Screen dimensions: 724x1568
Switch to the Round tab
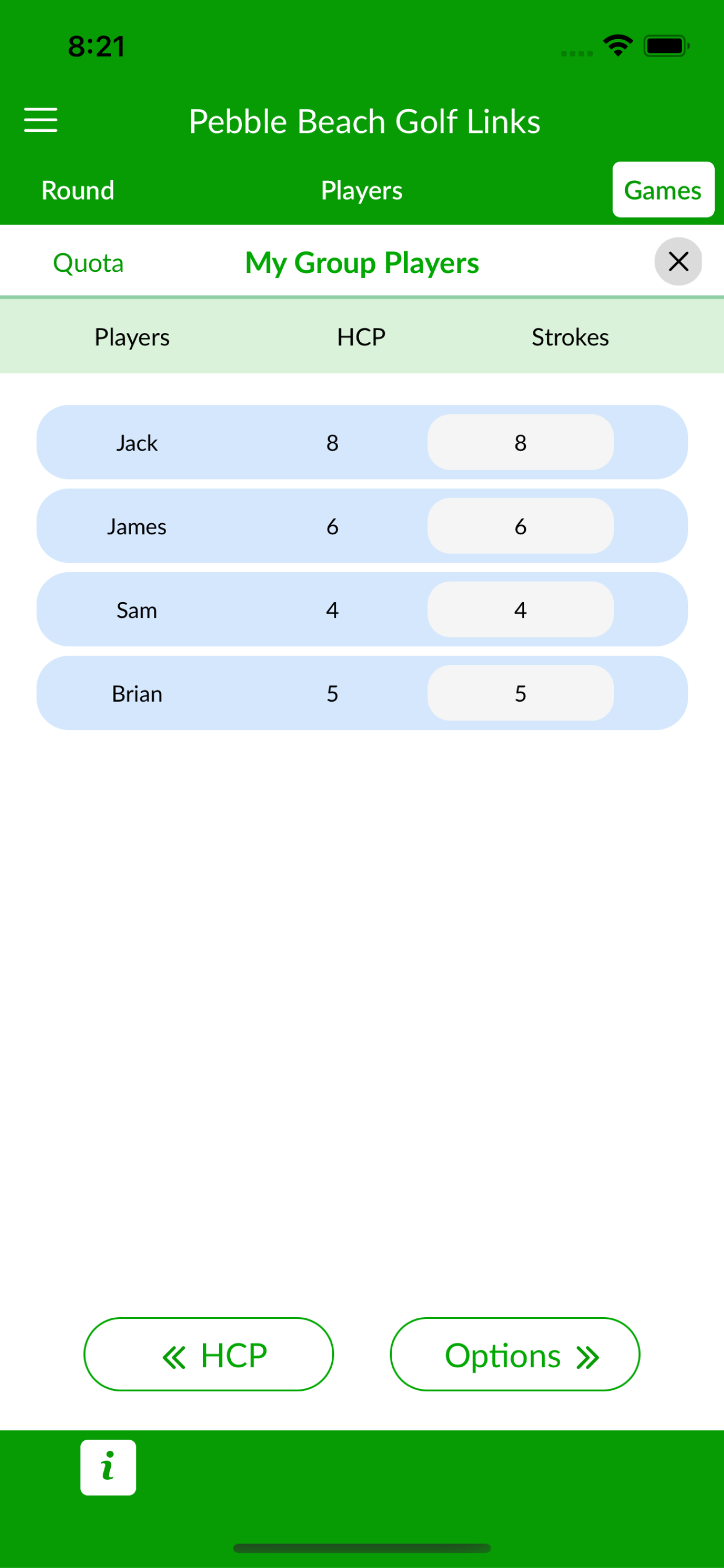point(78,191)
